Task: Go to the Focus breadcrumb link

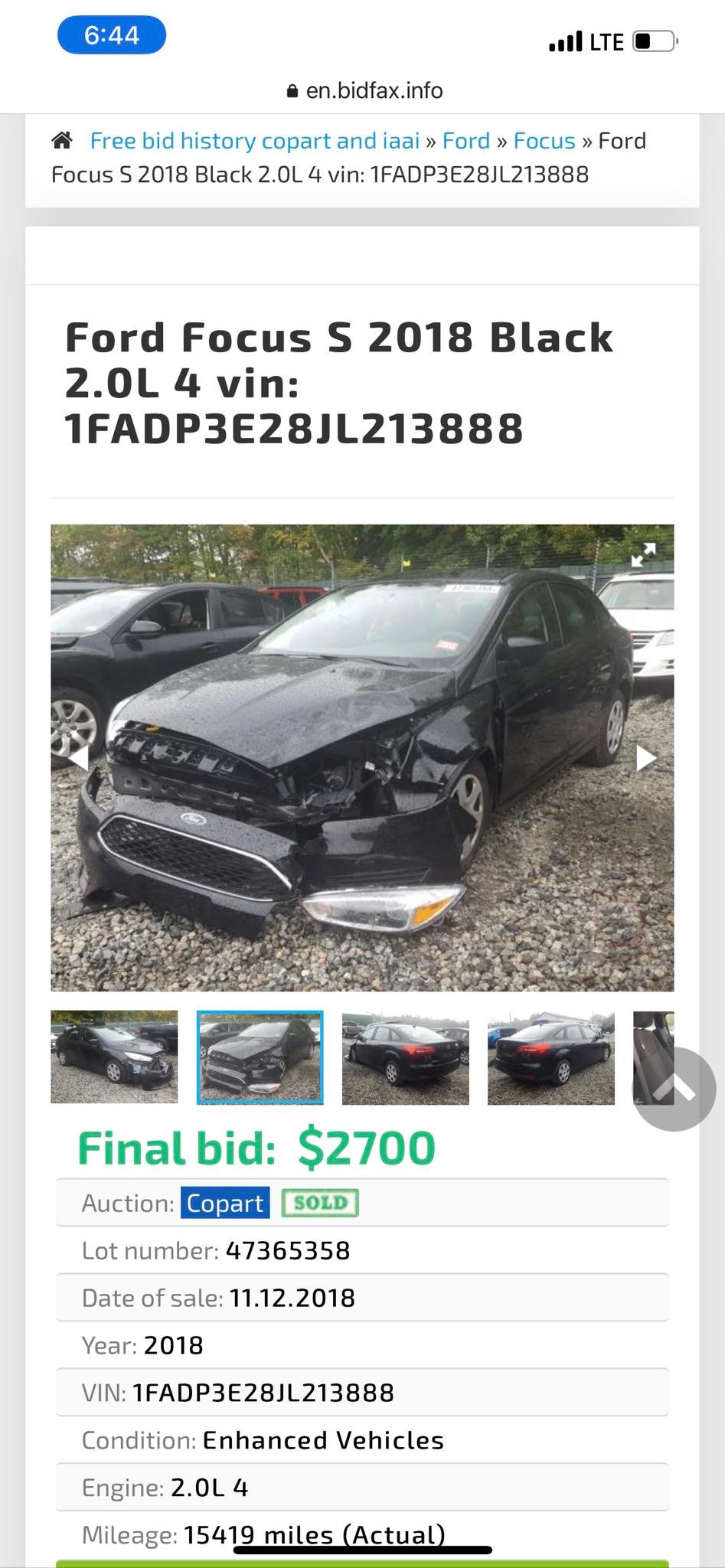Action: pos(544,141)
